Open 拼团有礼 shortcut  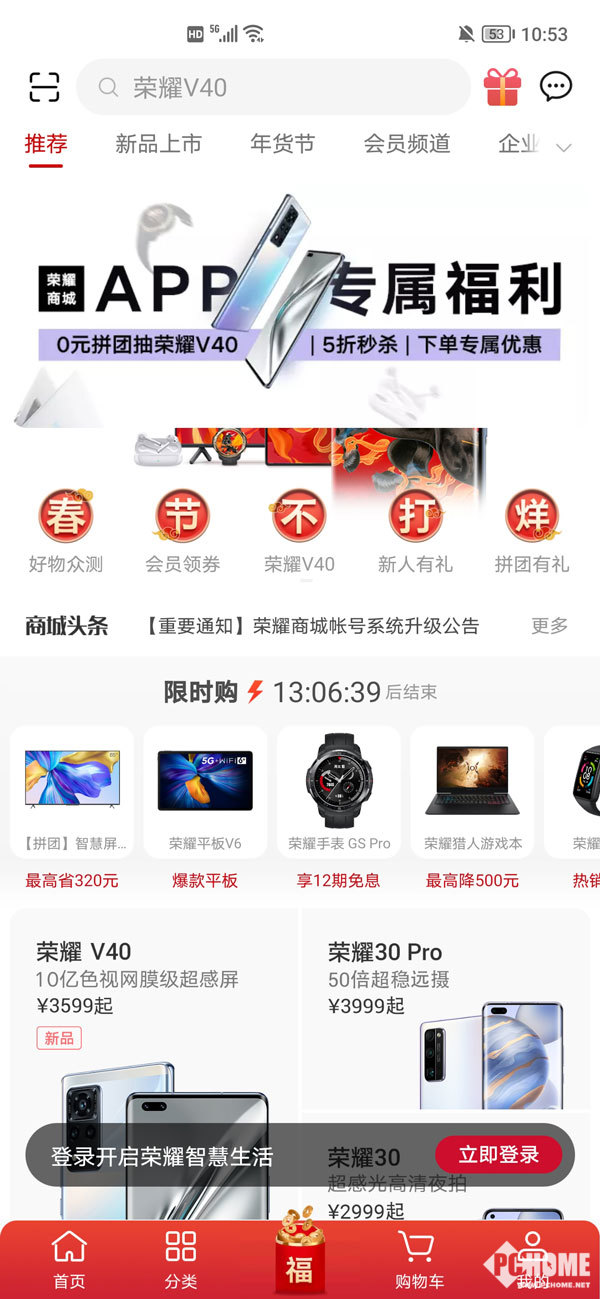click(x=531, y=531)
